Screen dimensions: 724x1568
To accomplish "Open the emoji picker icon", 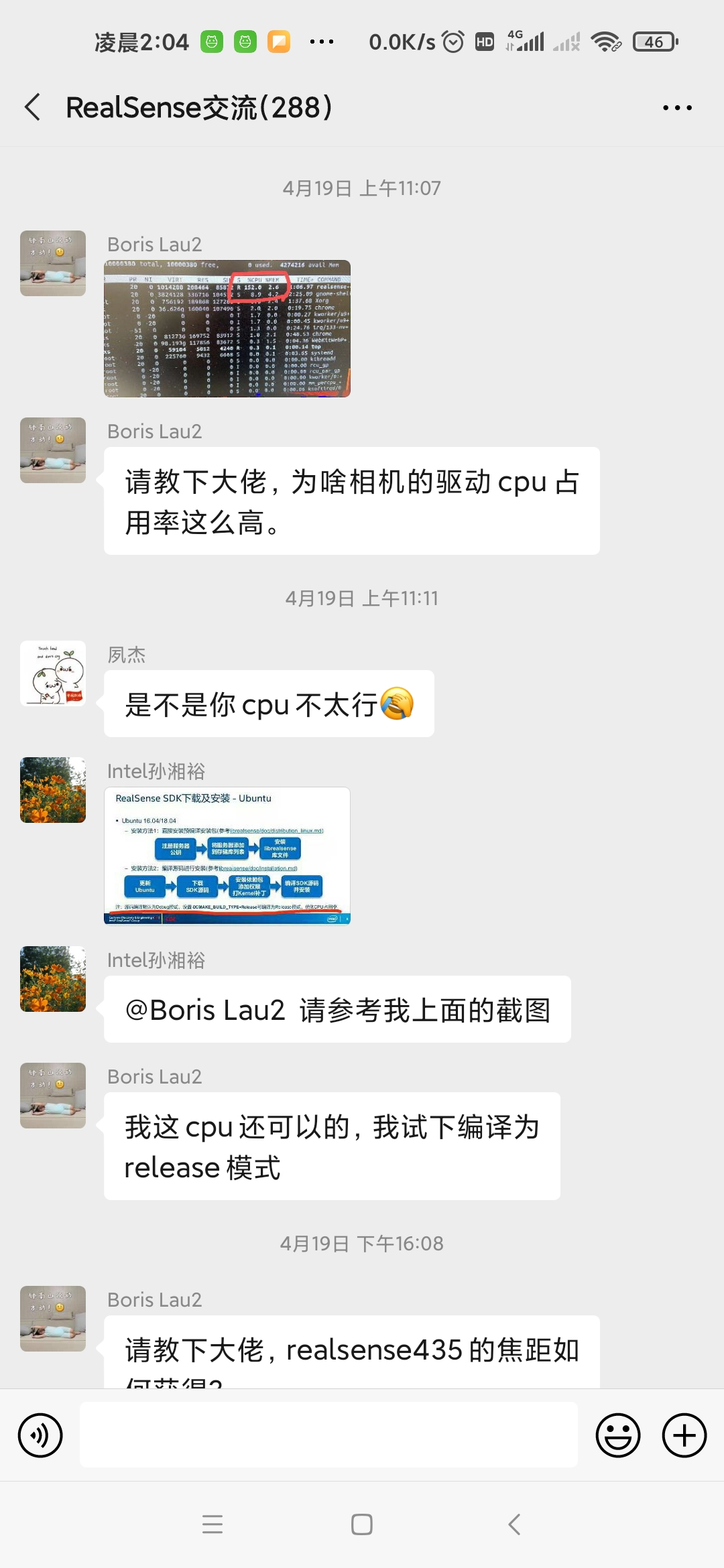I will tap(618, 1436).
